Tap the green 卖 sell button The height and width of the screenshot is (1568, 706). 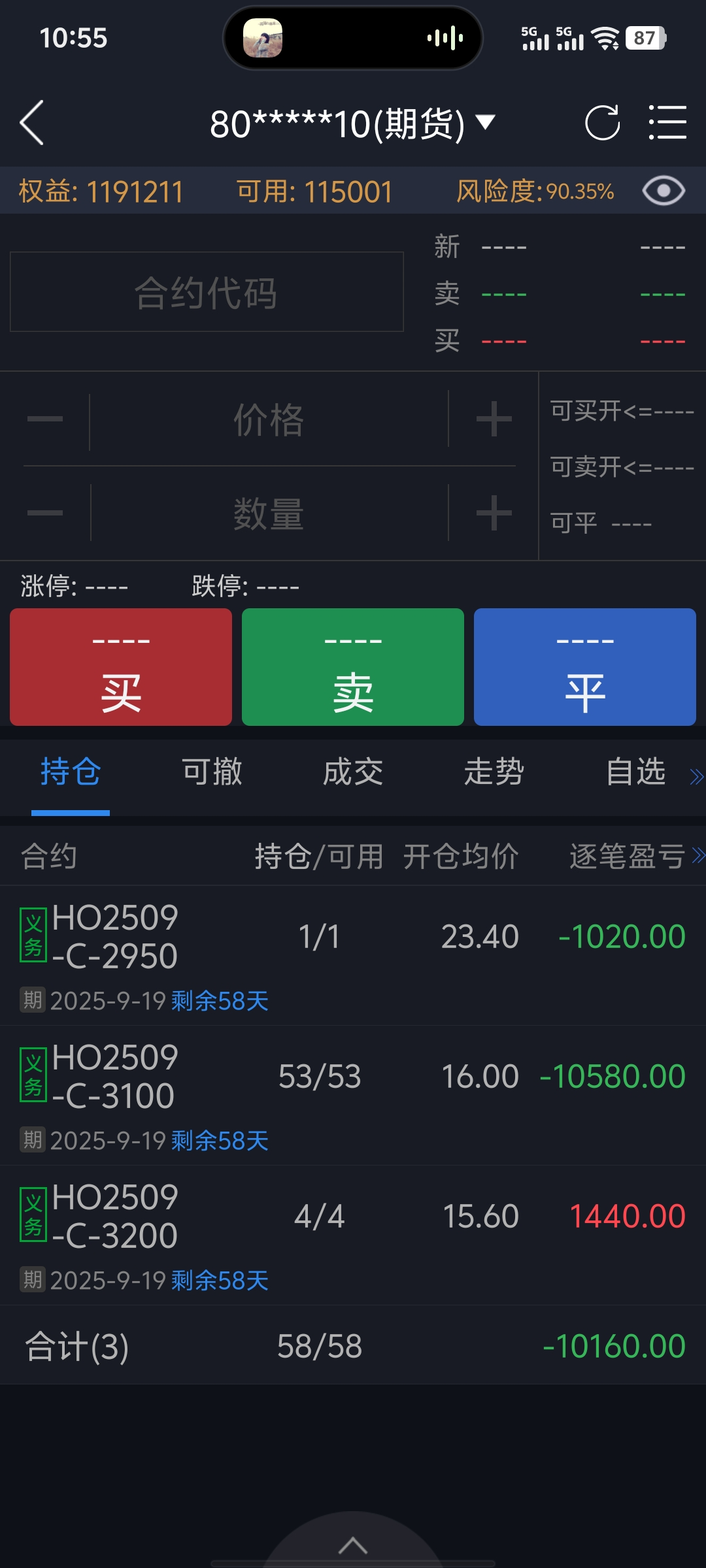point(353,667)
